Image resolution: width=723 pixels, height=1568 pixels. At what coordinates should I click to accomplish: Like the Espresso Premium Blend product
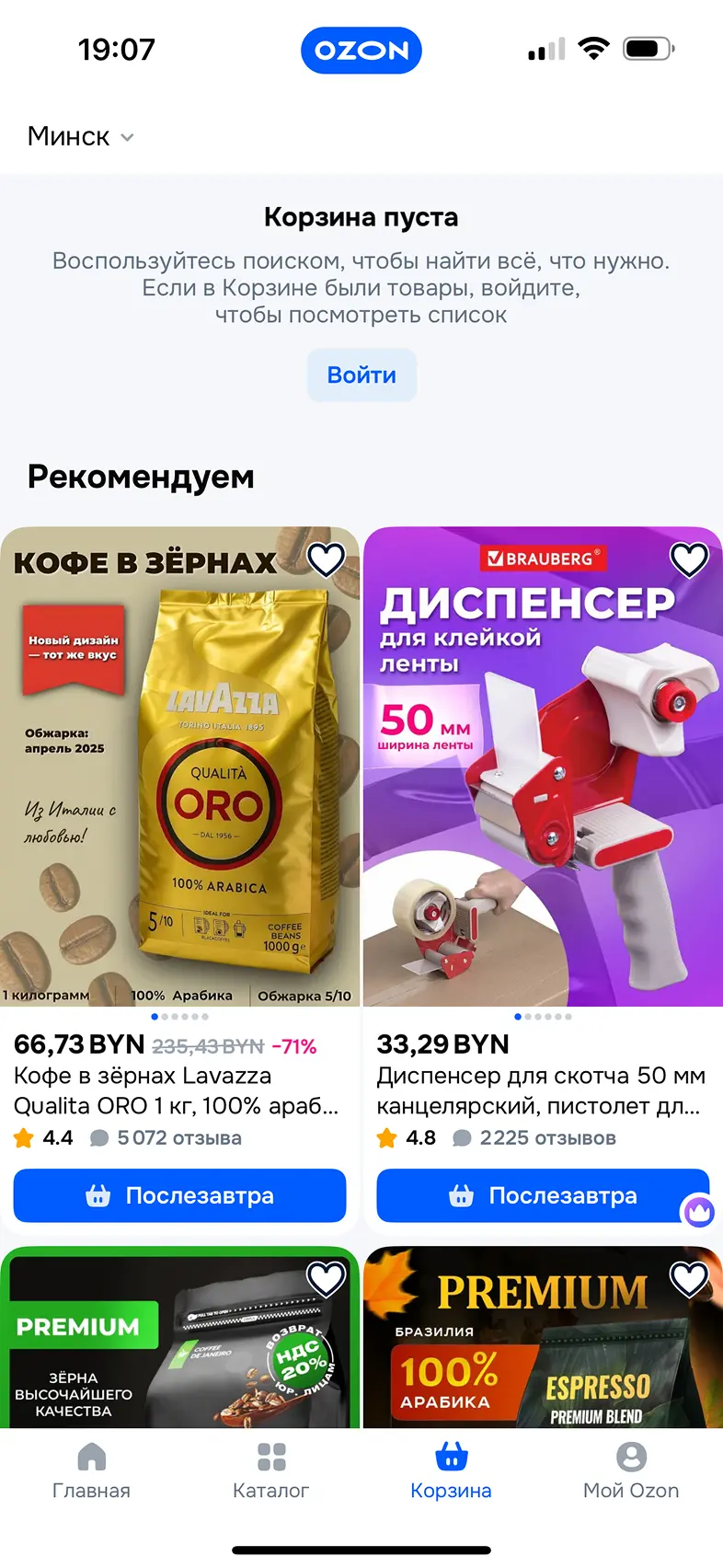click(689, 1279)
